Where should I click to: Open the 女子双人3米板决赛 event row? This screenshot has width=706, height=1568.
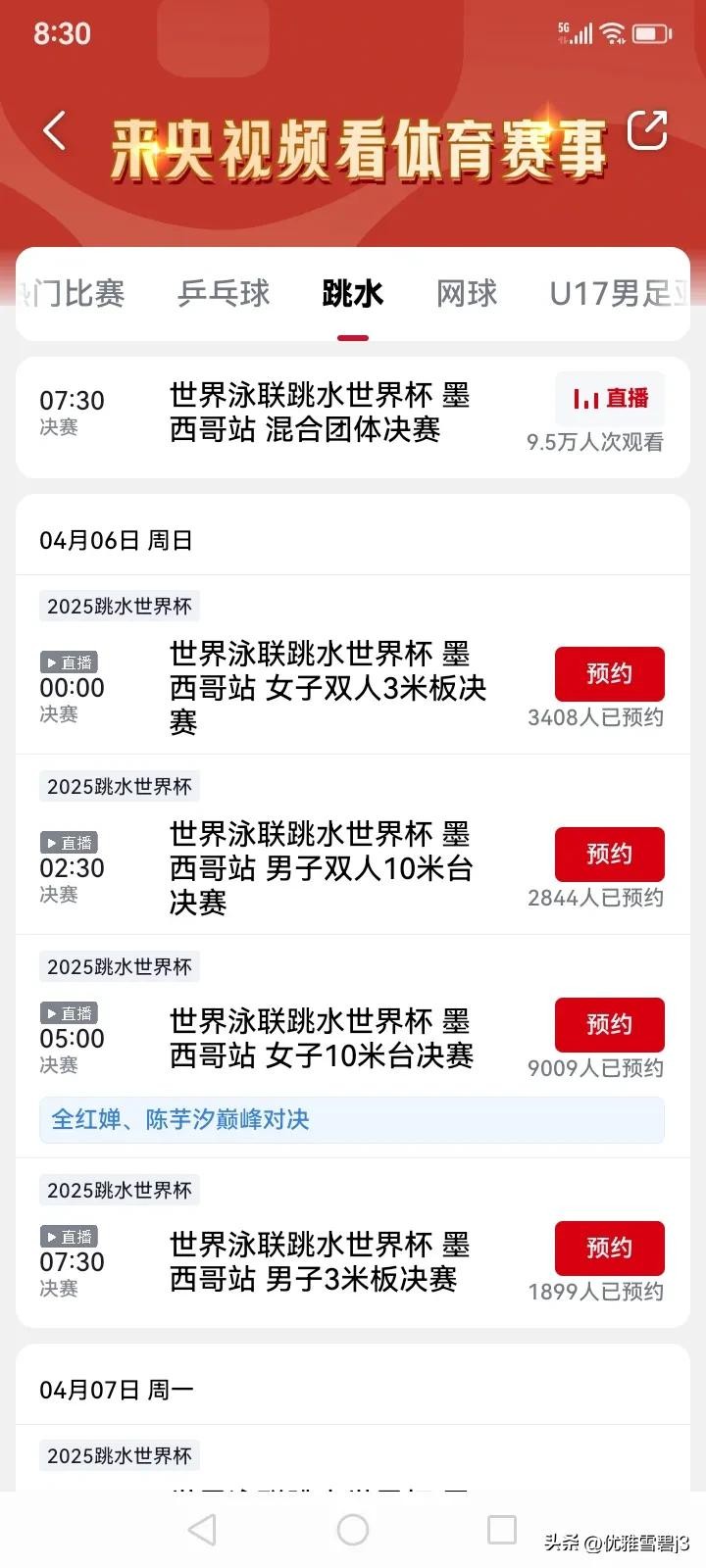328,688
